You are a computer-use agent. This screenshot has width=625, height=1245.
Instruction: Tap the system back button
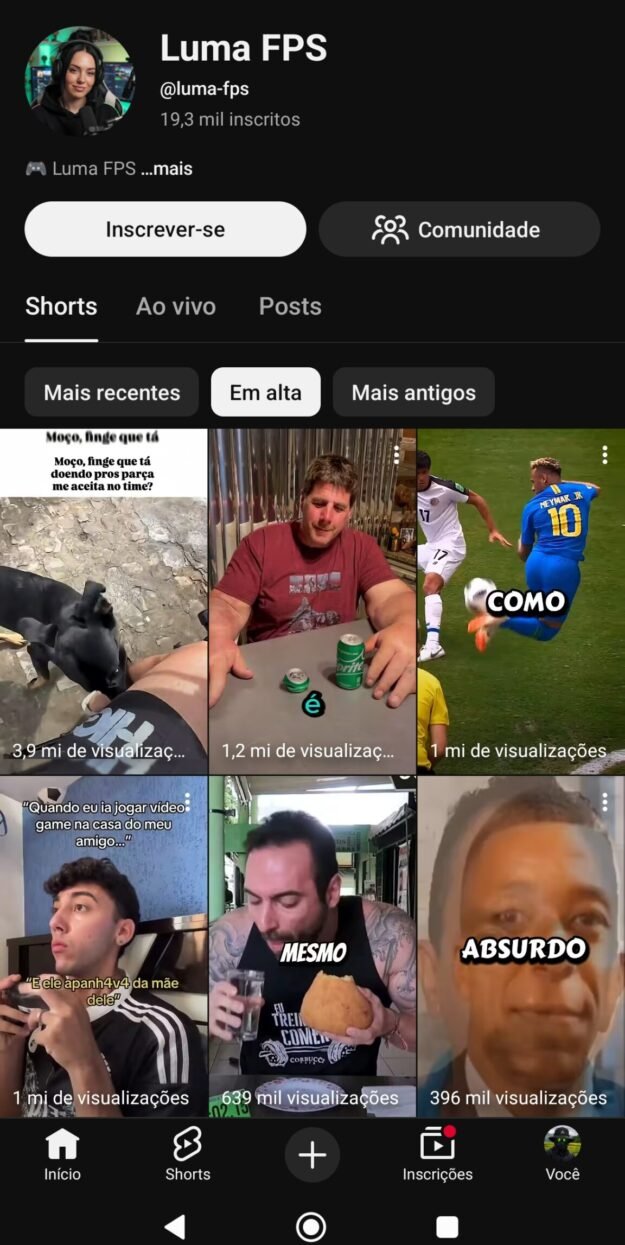[x=175, y=1226]
